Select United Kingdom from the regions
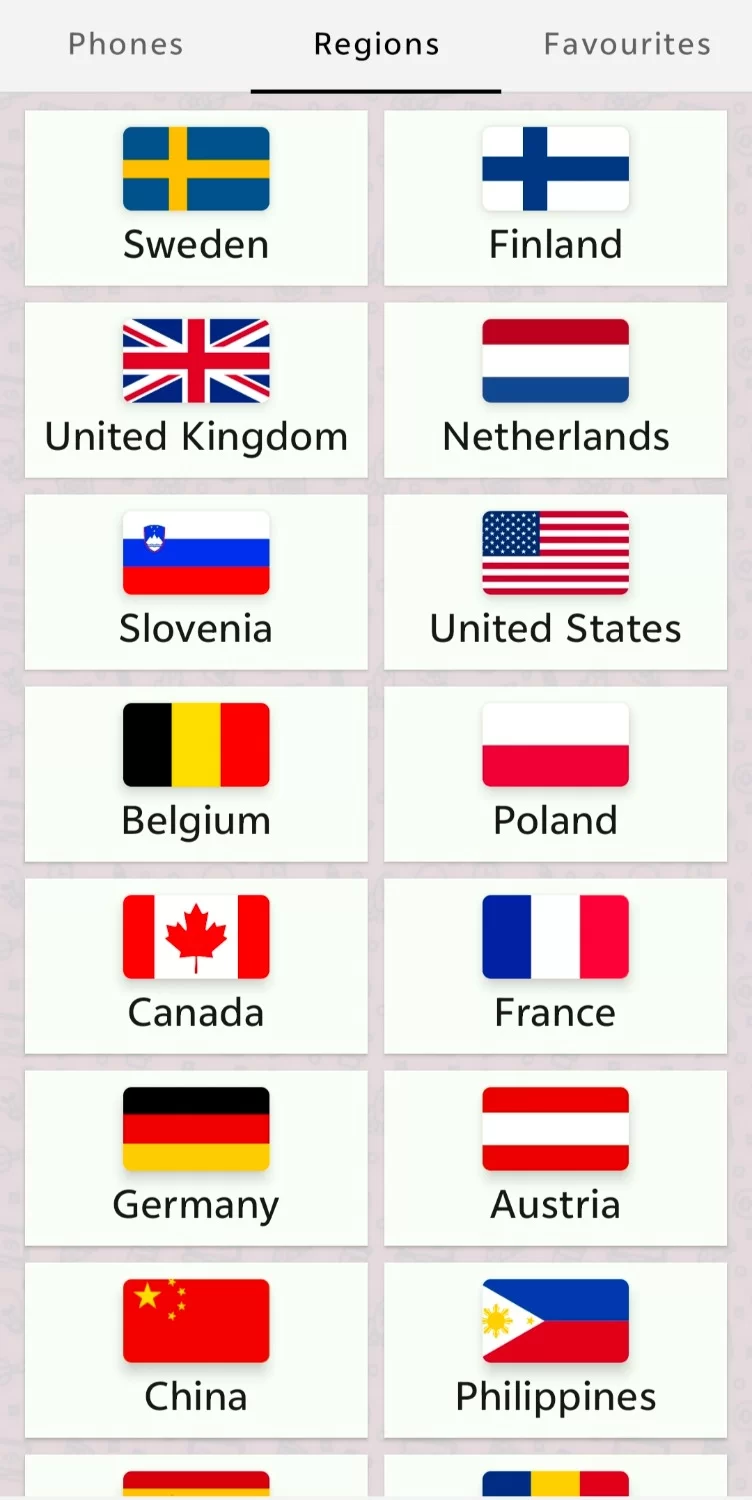 196,390
